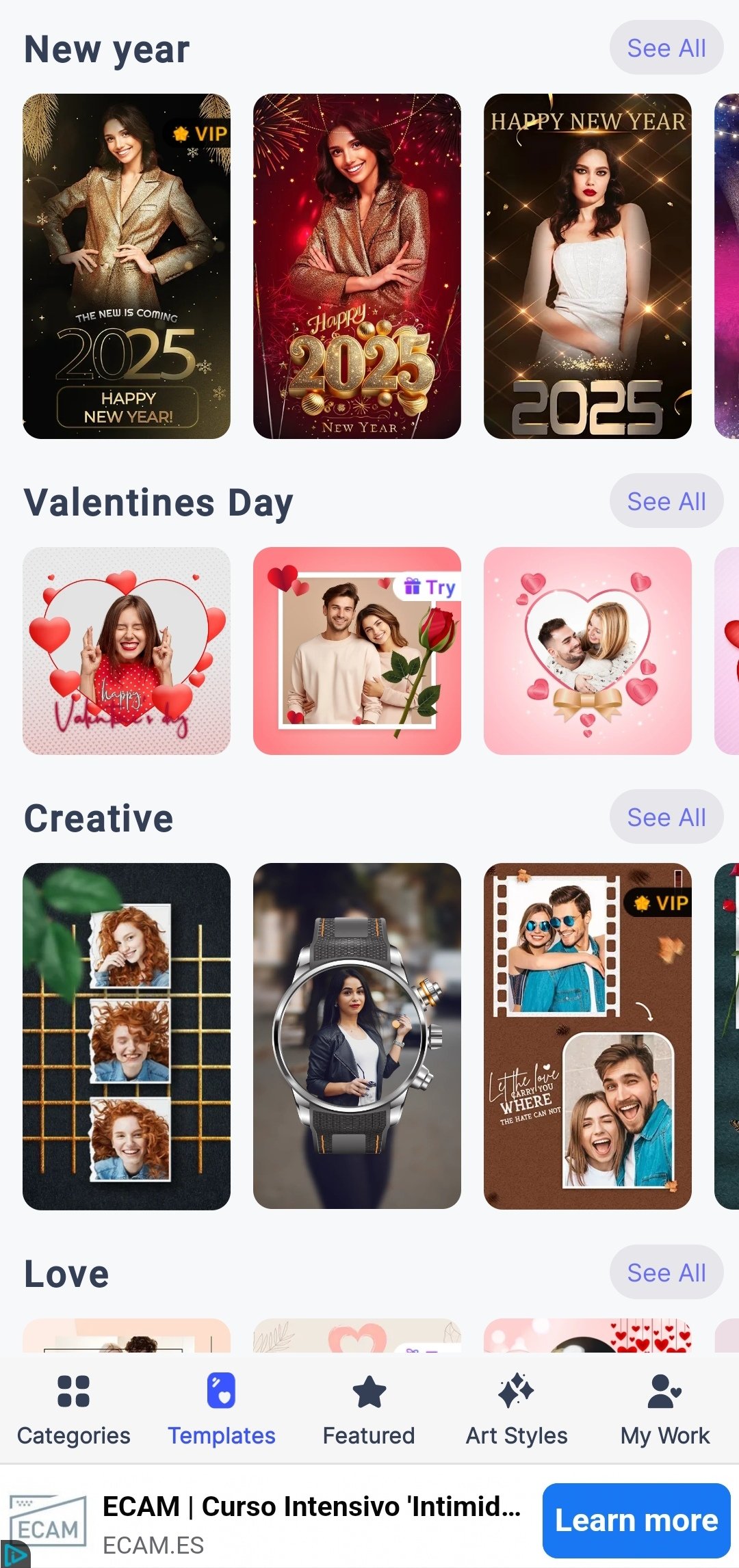Open the gold grid triple photo template
This screenshot has width=739, height=1568.
127,1036
